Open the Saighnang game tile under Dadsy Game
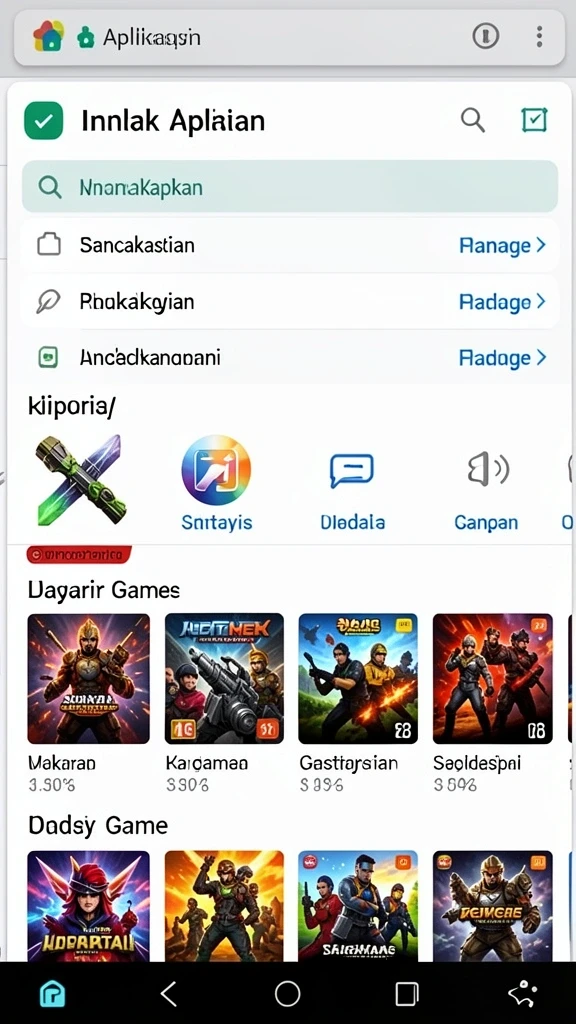 (358, 905)
